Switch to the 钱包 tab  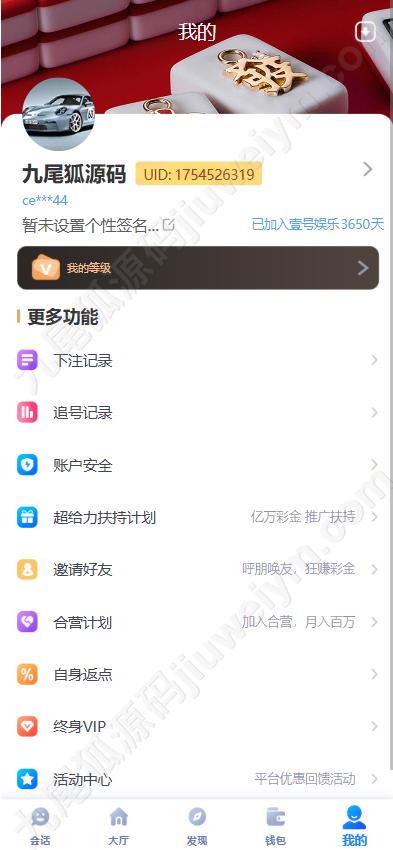(x=275, y=826)
